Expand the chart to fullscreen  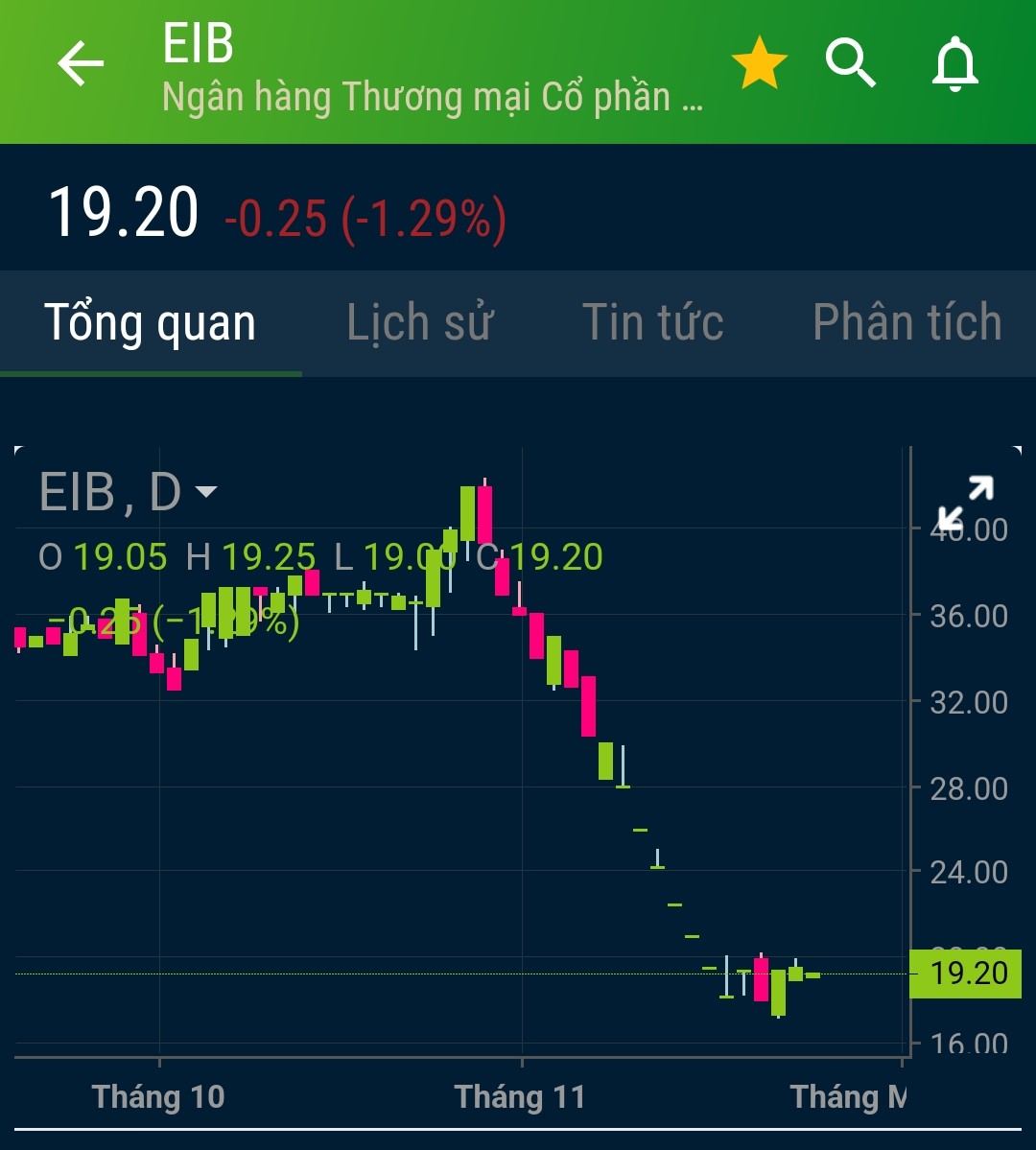[965, 504]
